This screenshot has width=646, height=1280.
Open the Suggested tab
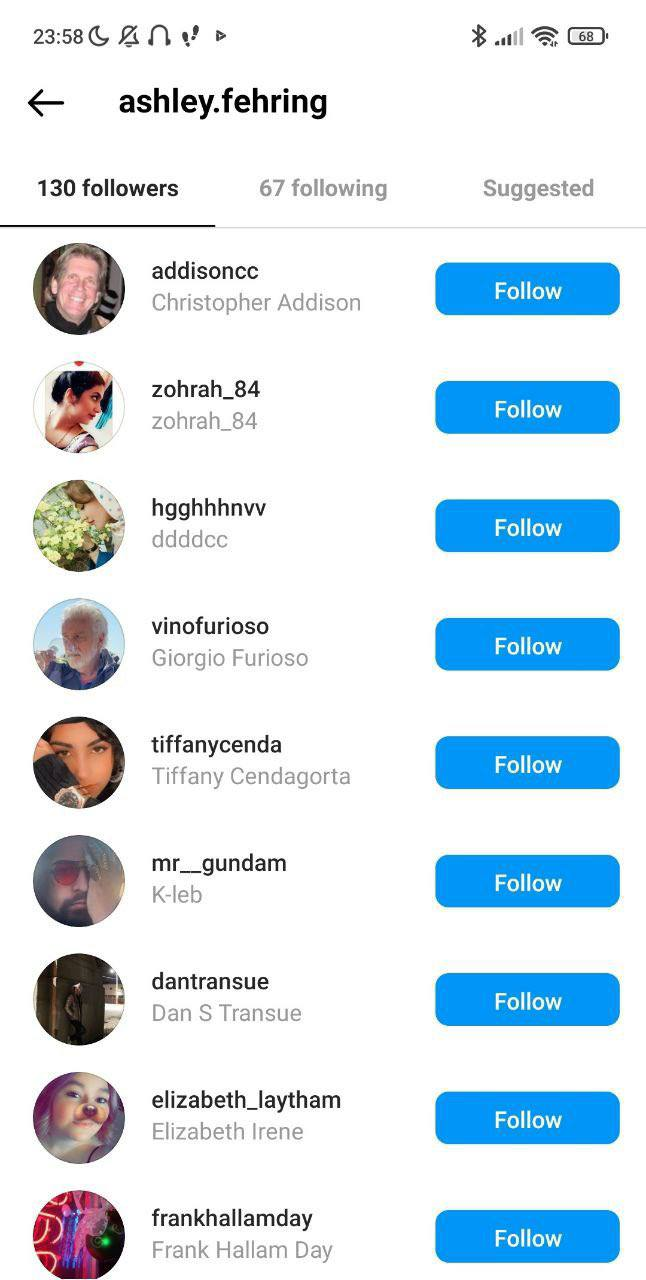click(538, 188)
